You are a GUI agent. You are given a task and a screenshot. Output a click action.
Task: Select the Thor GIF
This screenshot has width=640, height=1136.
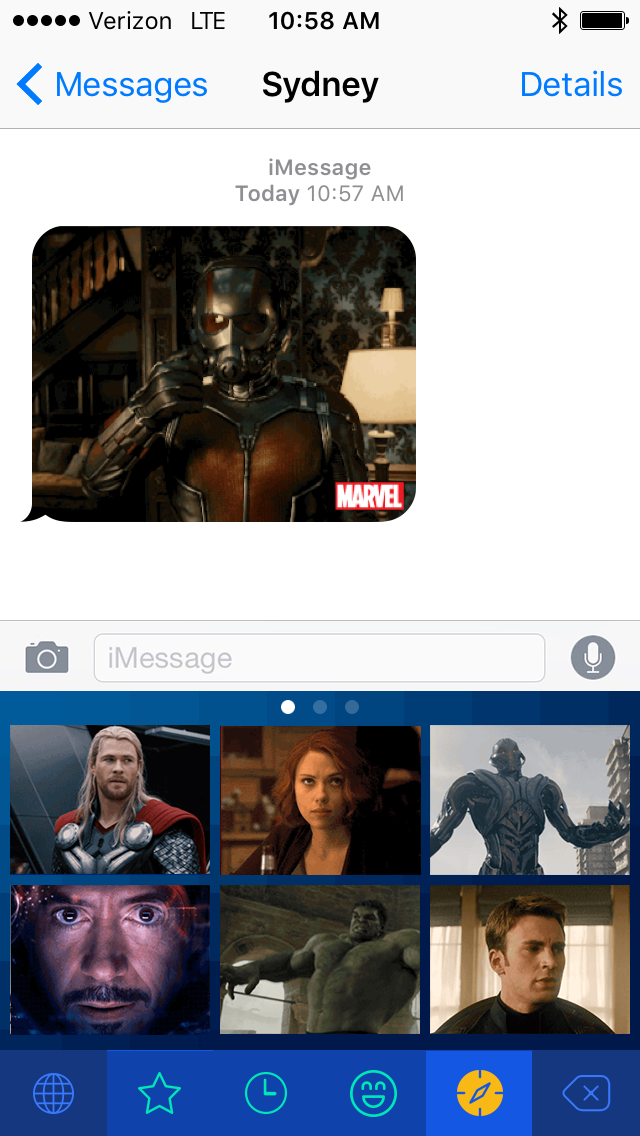[110, 800]
